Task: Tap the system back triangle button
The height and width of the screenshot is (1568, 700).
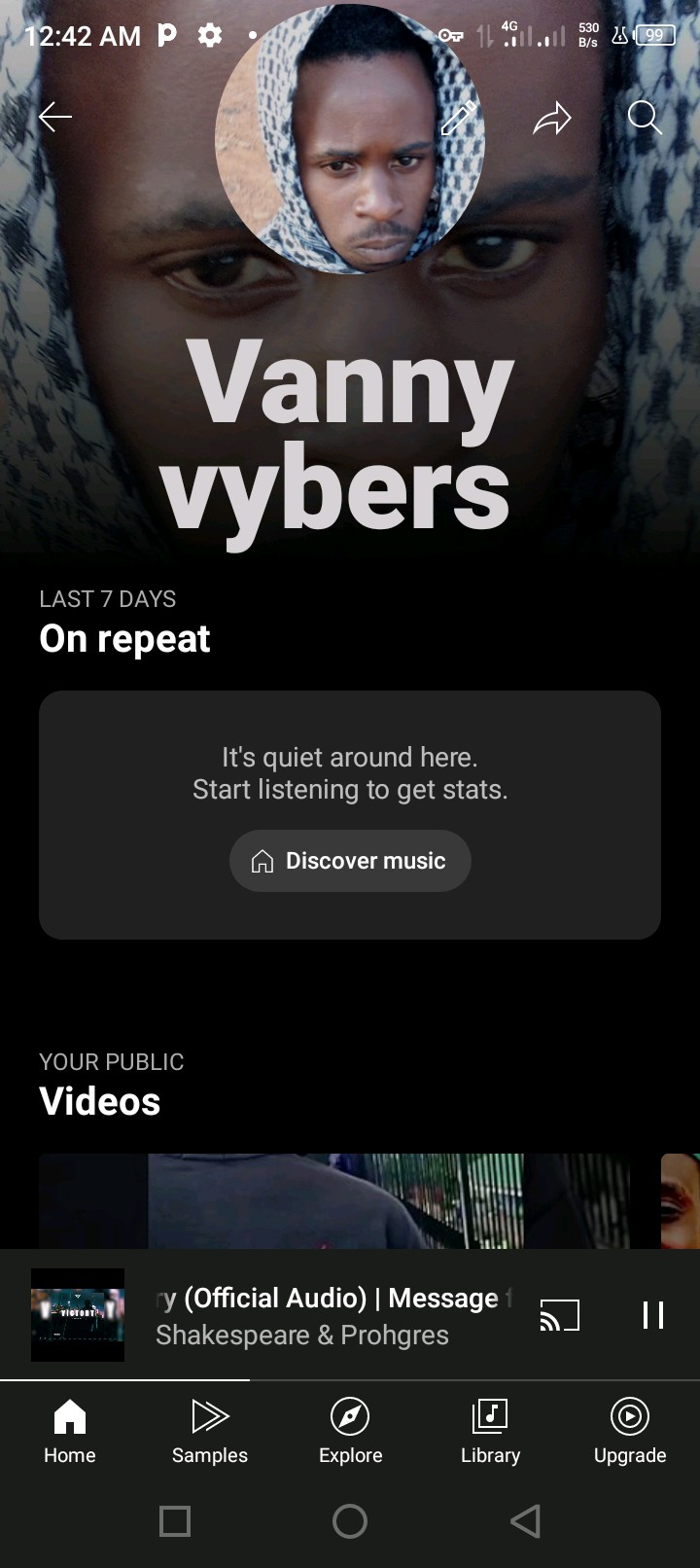Action: point(525,1521)
